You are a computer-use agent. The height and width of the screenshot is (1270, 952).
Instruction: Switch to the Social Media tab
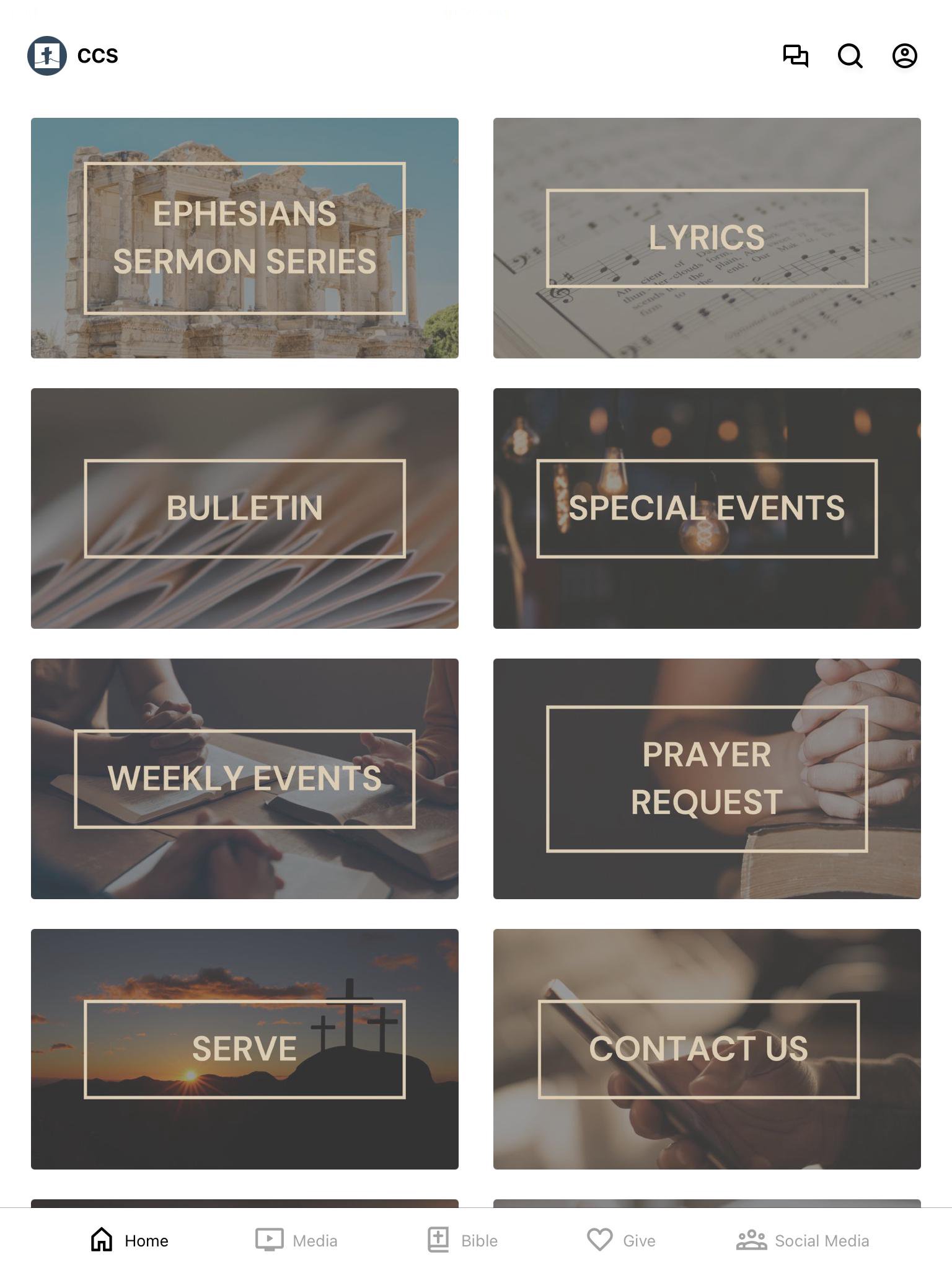click(x=803, y=1240)
